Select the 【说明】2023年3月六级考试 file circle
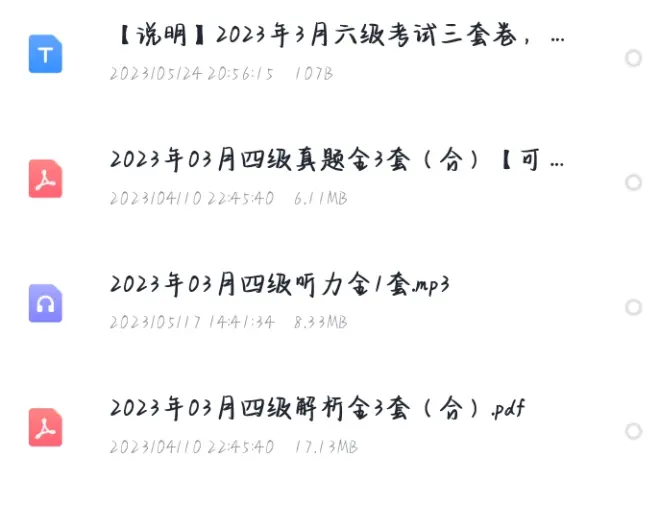This screenshot has width=660, height=505. click(633, 58)
